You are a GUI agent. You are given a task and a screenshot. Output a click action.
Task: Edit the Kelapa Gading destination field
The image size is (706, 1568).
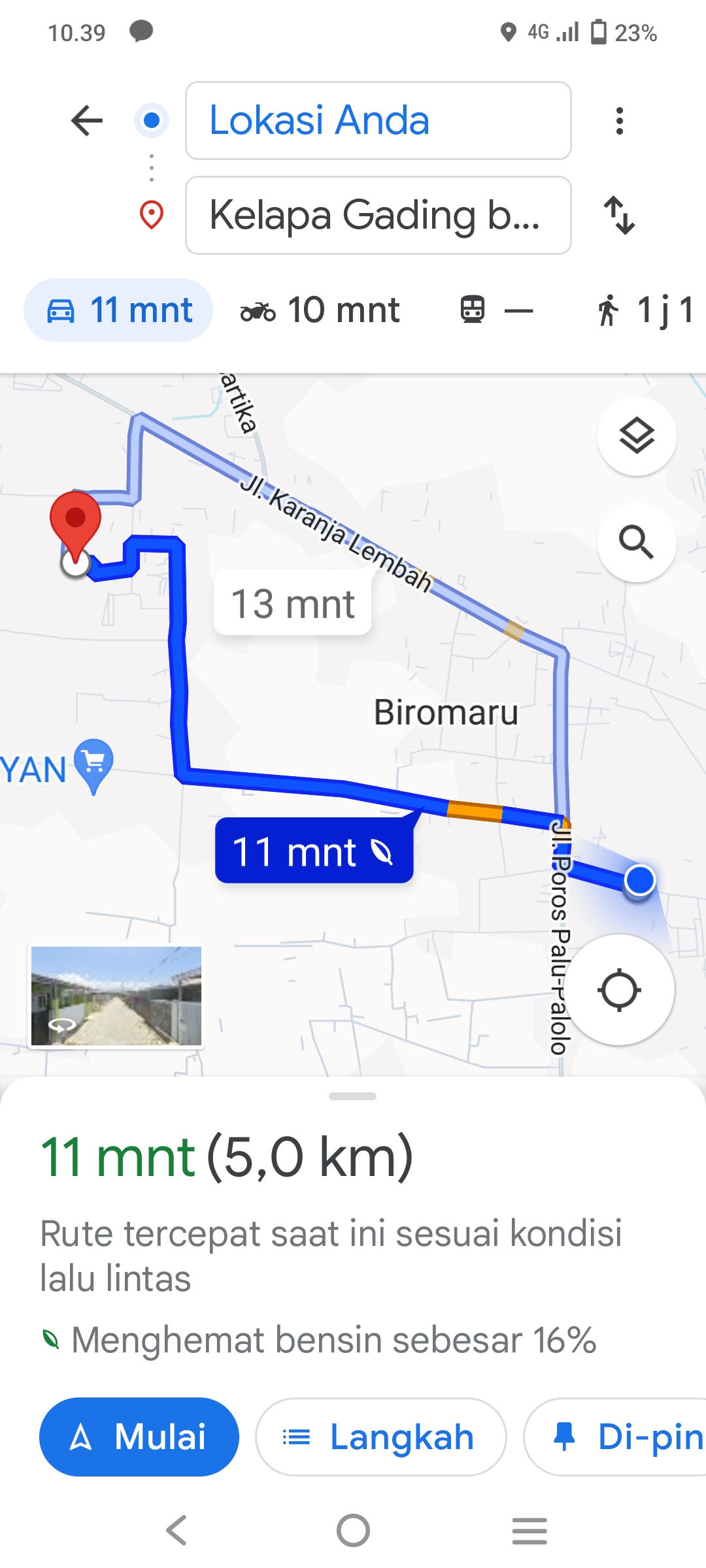pos(378,215)
